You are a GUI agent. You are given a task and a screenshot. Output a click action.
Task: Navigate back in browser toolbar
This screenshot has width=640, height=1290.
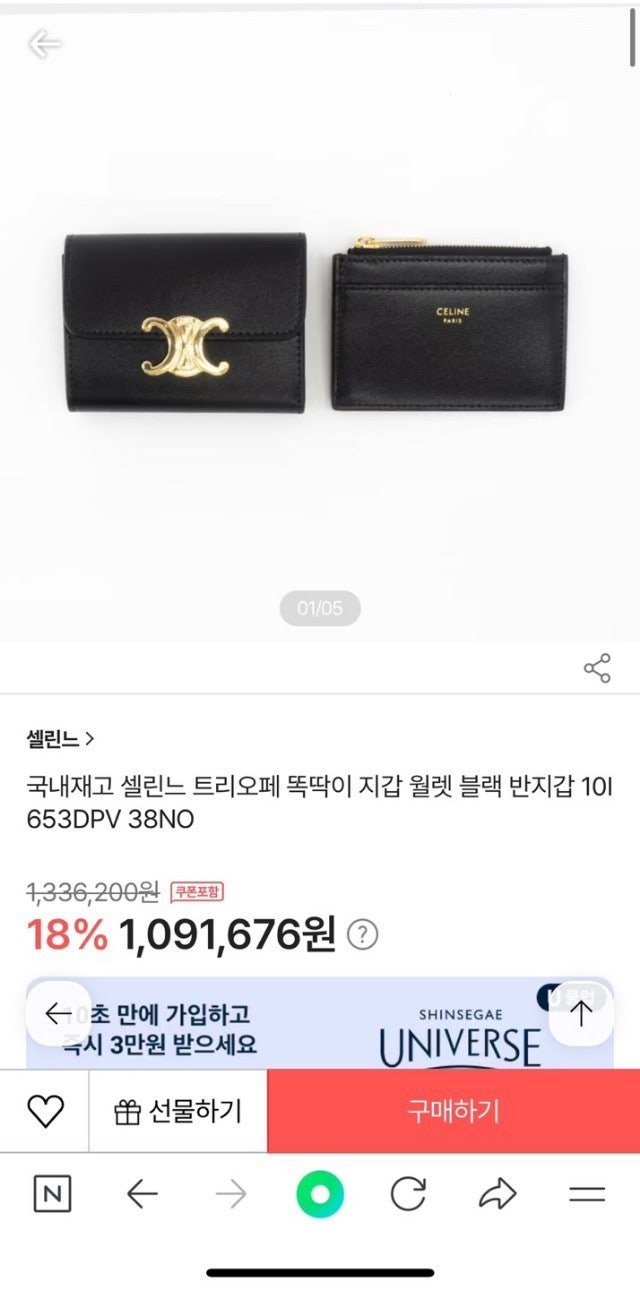tap(142, 1193)
